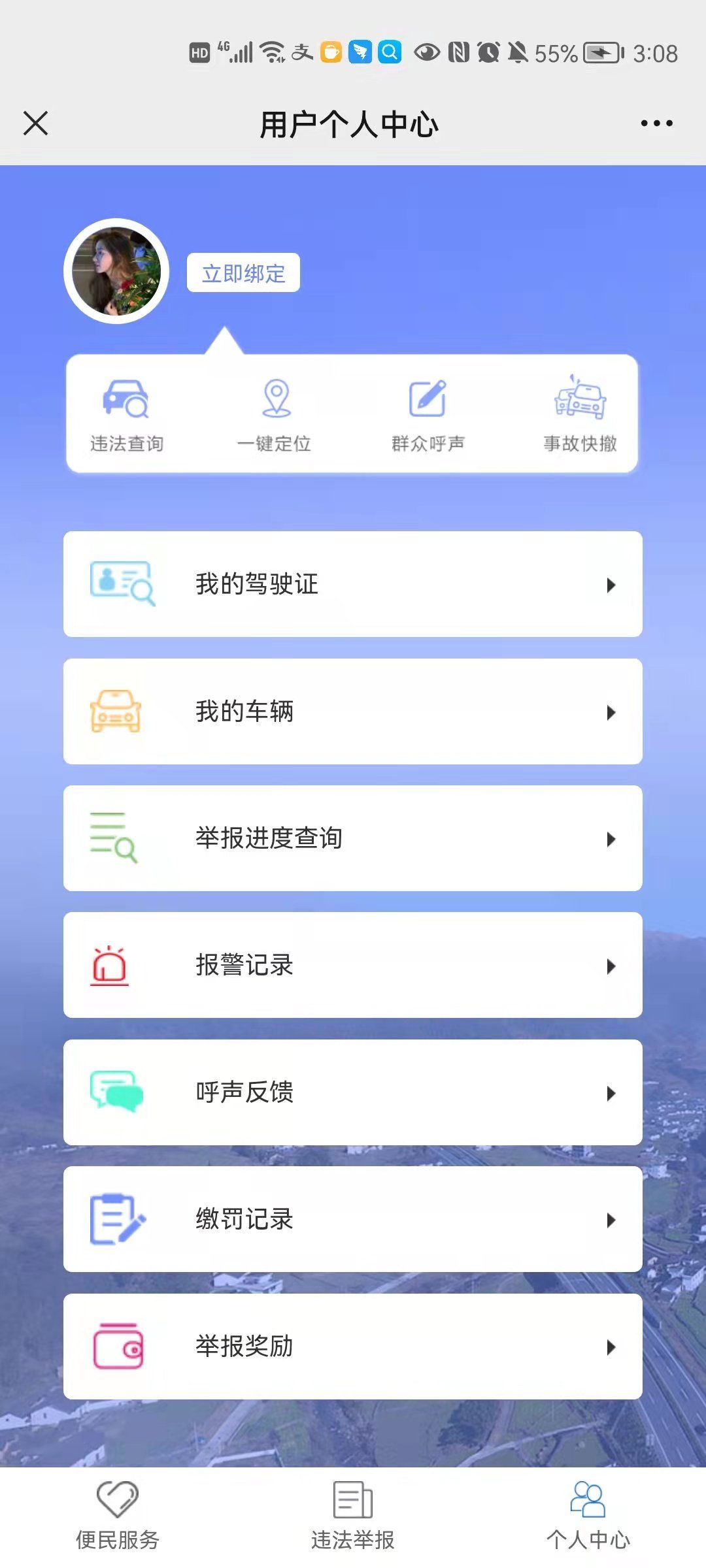
Task: Switch to the 便民服务 tab
Action: coord(118,1516)
